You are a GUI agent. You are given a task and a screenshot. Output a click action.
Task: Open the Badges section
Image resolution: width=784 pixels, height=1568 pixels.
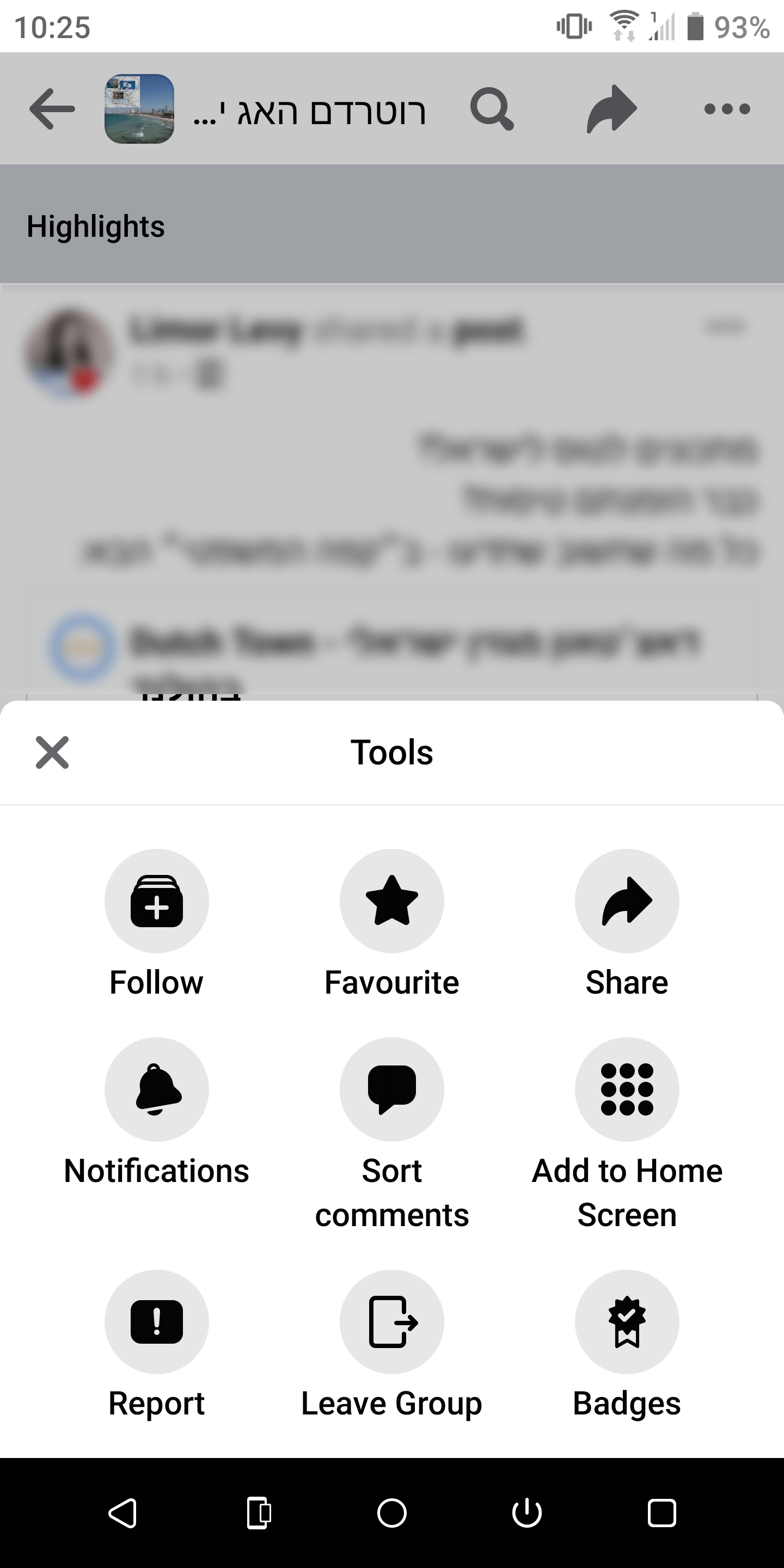[x=626, y=1322]
